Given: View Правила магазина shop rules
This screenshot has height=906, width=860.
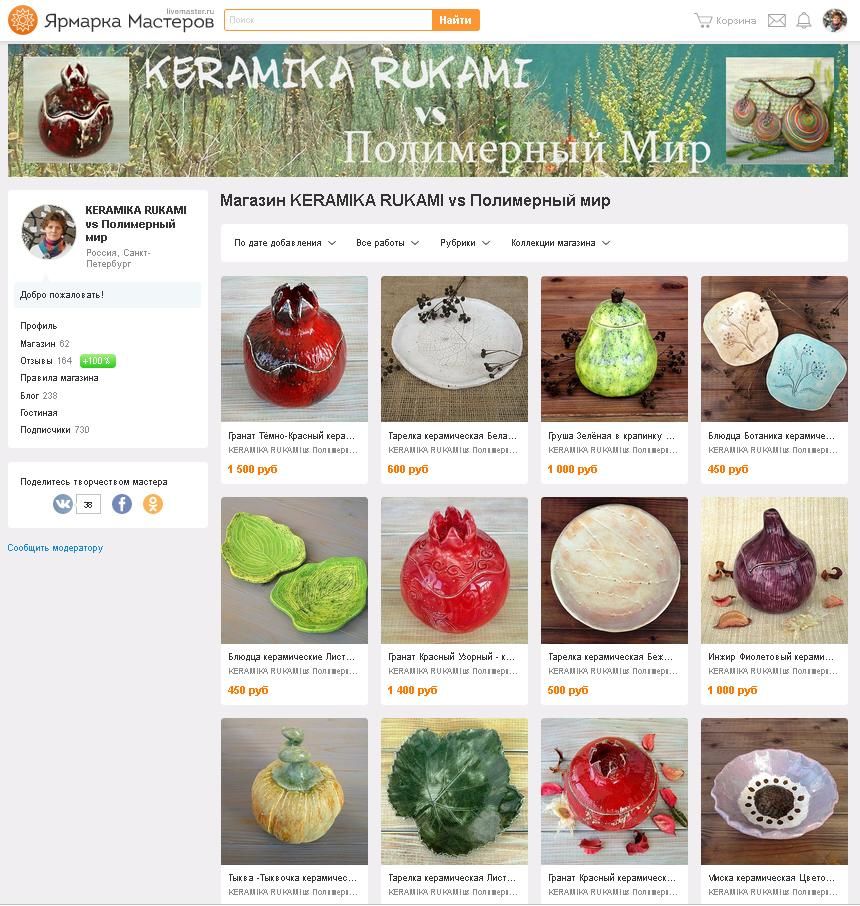Looking at the screenshot, I should tap(59, 378).
